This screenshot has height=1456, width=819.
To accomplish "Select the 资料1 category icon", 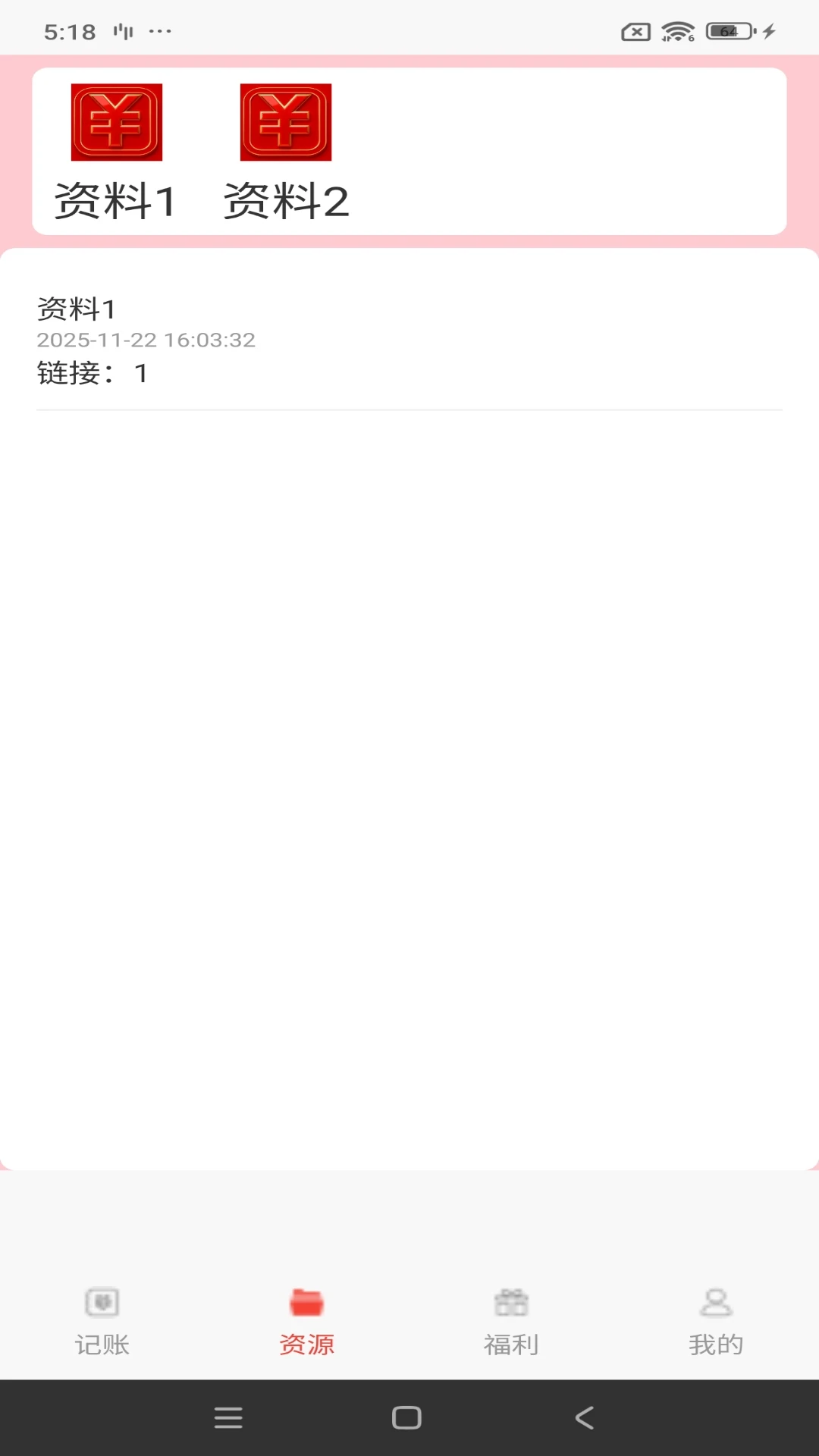I will (x=116, y=123).
